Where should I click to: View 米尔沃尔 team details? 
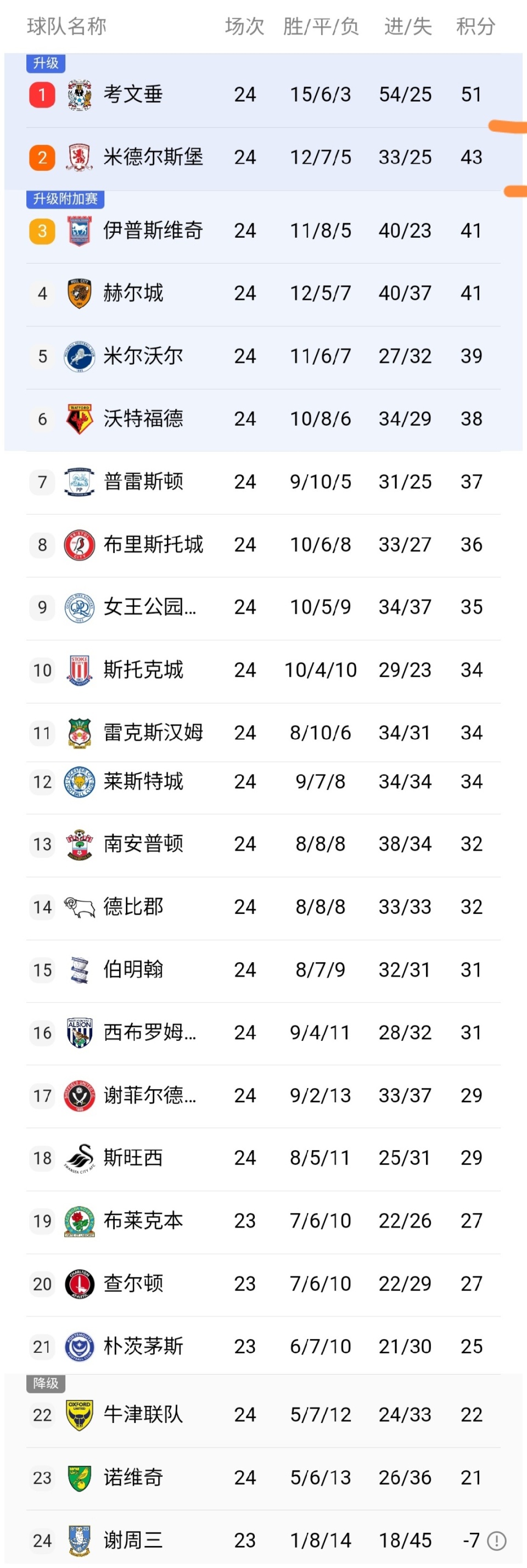pyautogui.click(x=143, y=356)
